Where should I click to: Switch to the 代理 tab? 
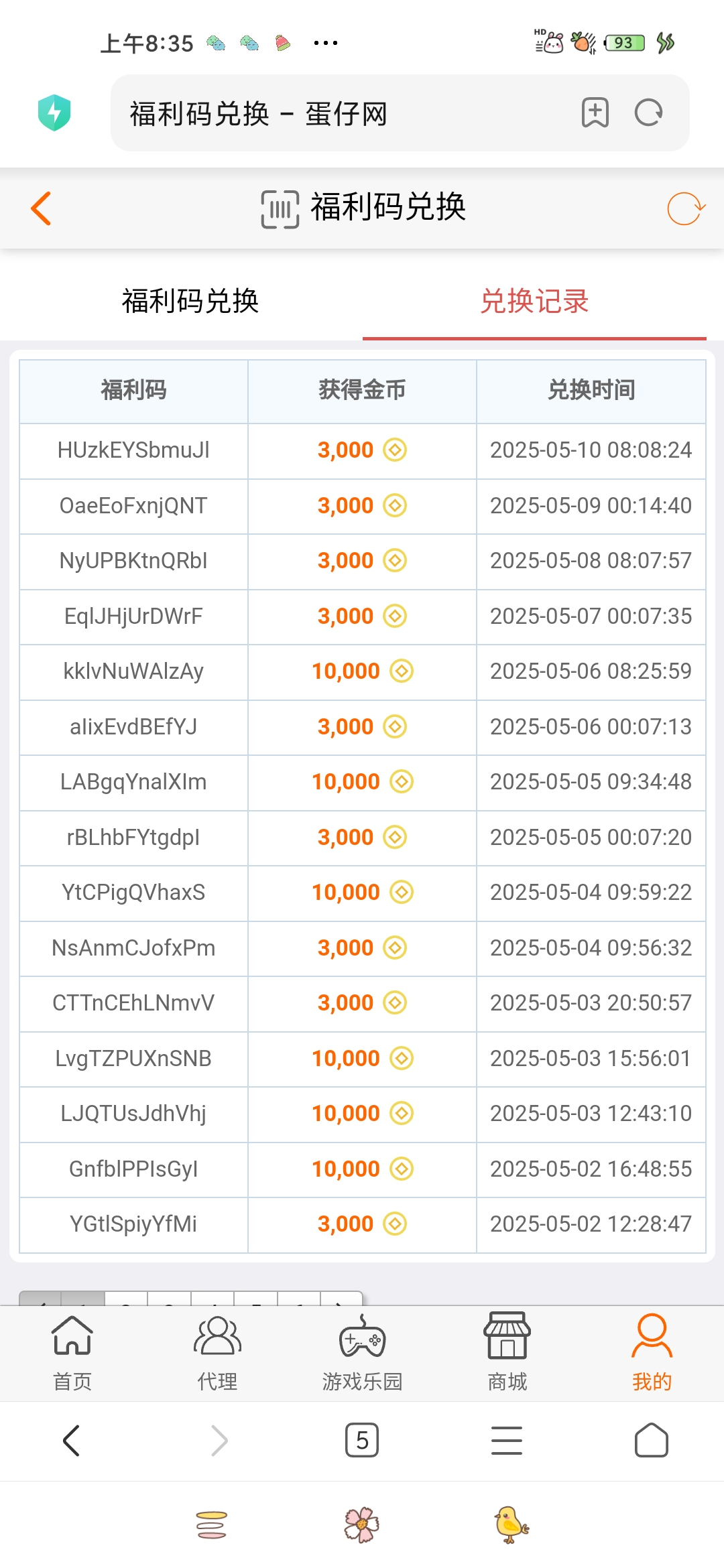click(217, 1352)
